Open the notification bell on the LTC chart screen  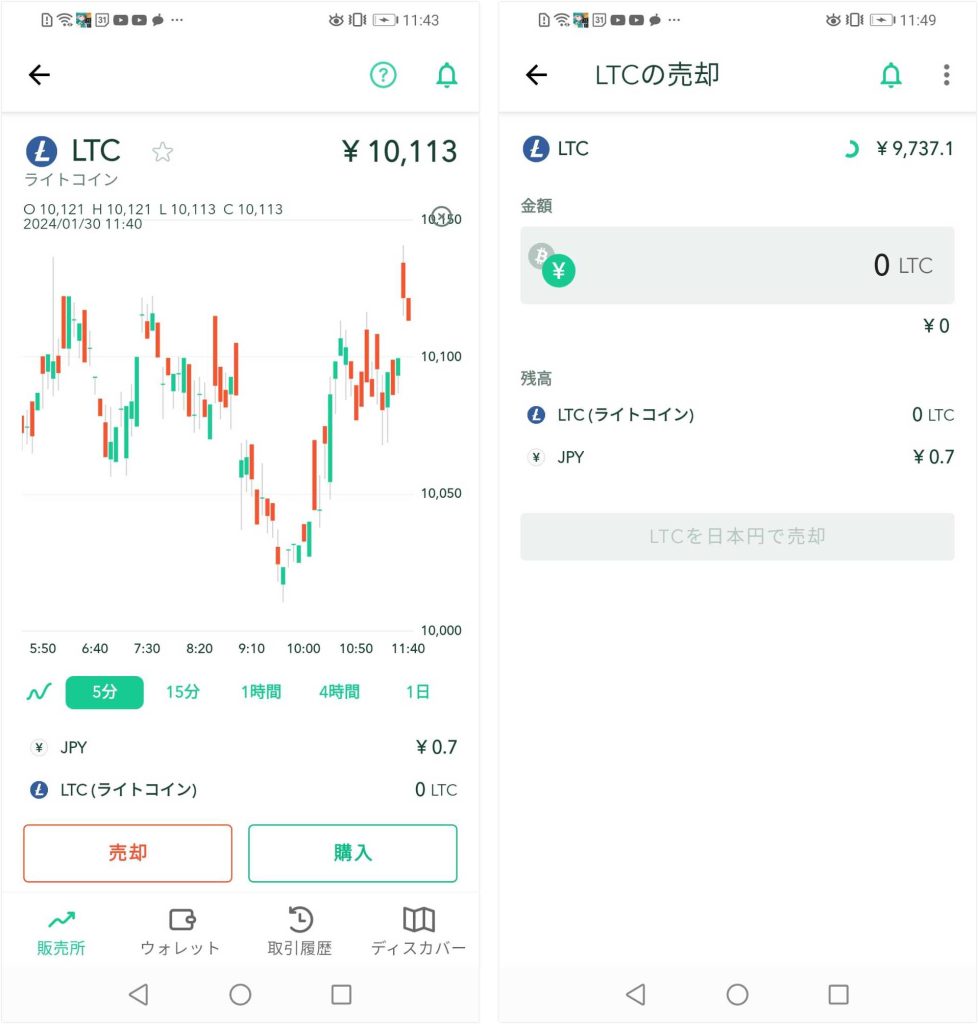click(x=447, y=75)
